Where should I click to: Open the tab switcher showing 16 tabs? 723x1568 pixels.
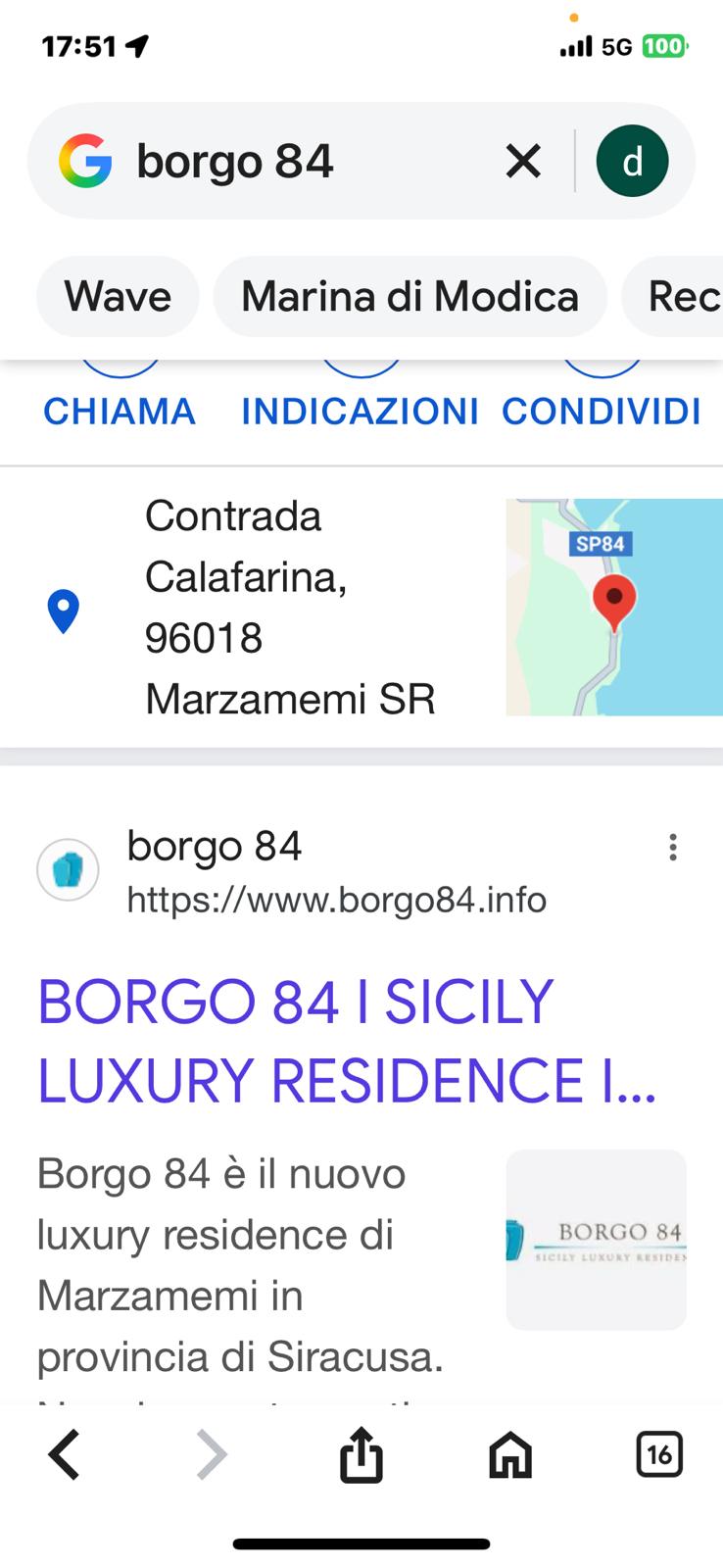(x=659, y=1454)
